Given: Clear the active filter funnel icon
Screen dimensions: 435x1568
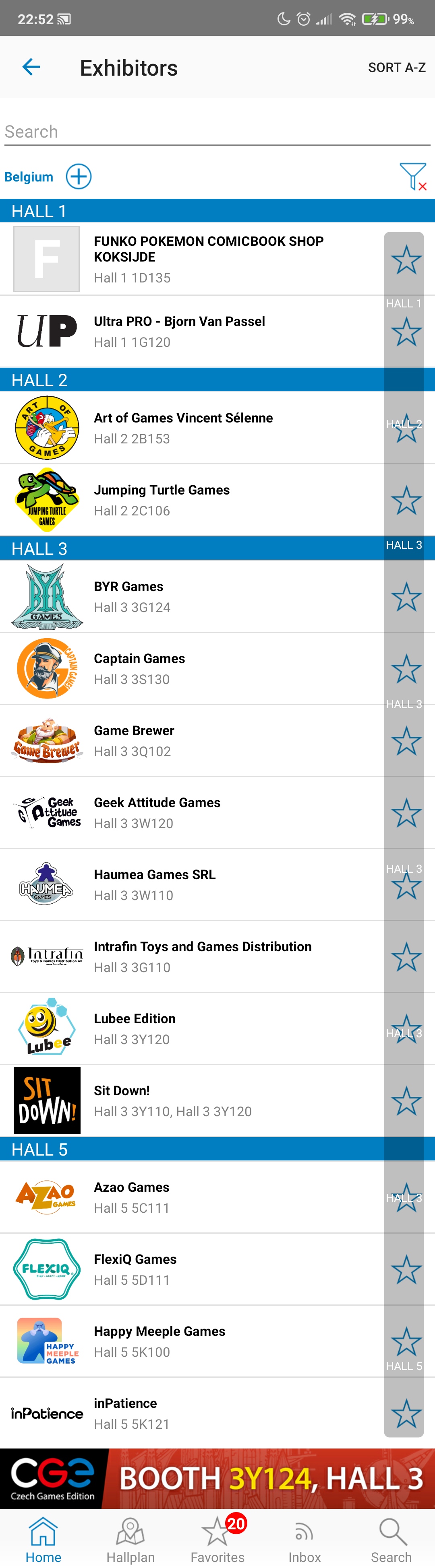Looking at the screenshot, I should click(x=412, y=177).
